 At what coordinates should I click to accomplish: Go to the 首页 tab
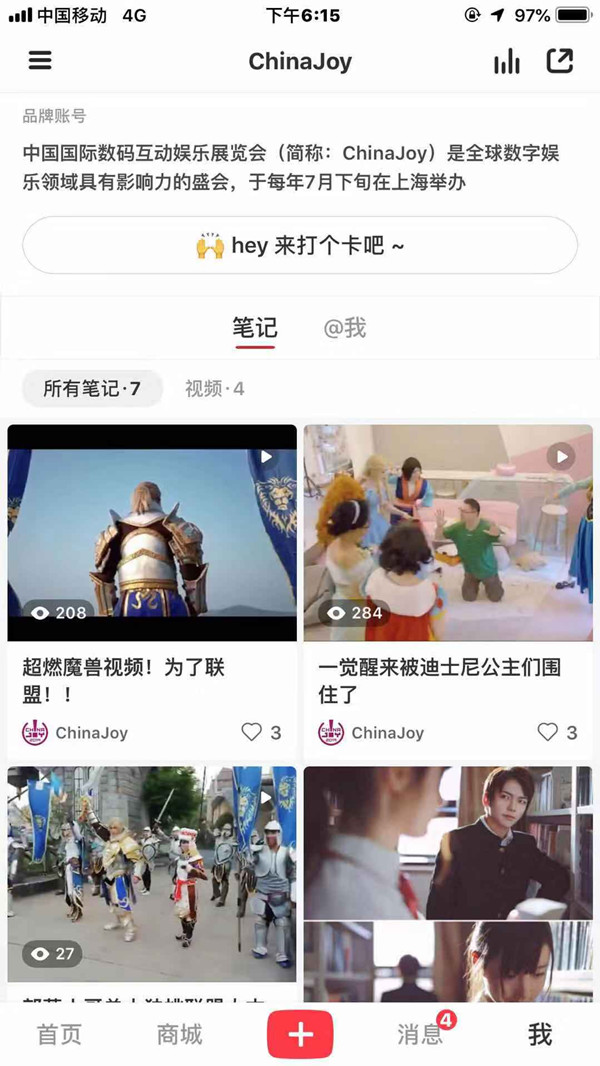59,1034
